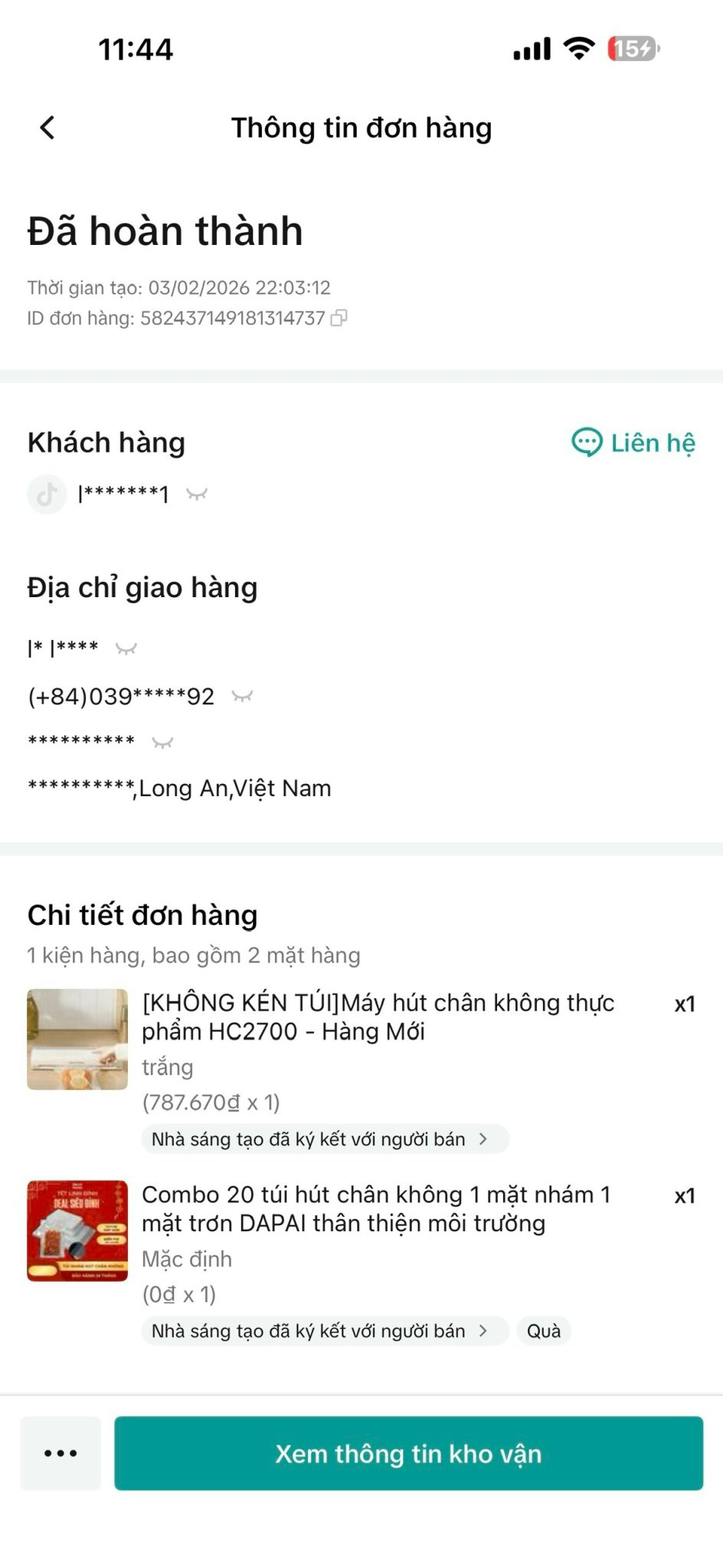Reveal the masked customer username
The width and height of the screenshot is (723, 1568).
(197, 495)
